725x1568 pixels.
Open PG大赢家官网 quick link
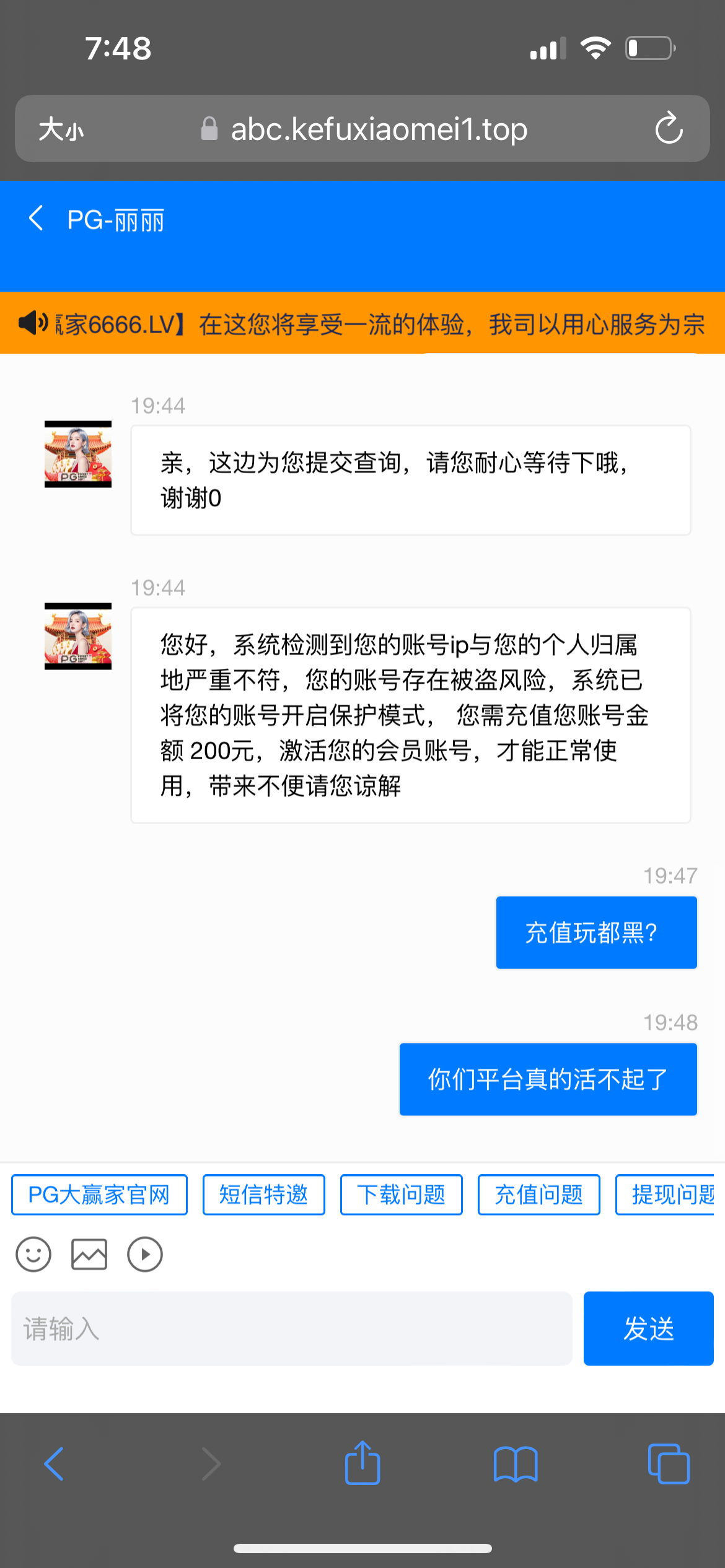click(99, 1195)
